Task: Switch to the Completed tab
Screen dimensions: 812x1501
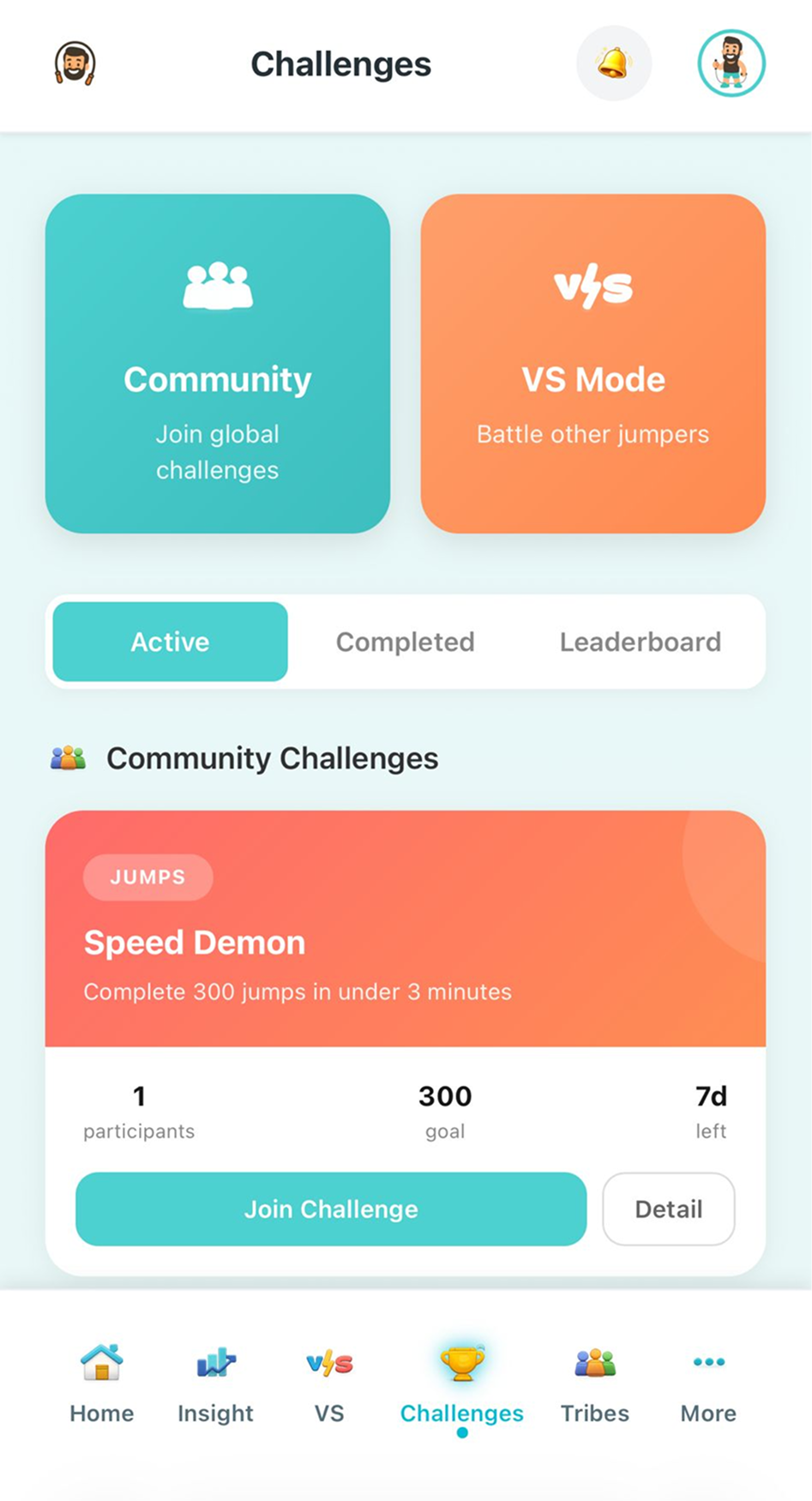Action: click(x=406, y=642)
